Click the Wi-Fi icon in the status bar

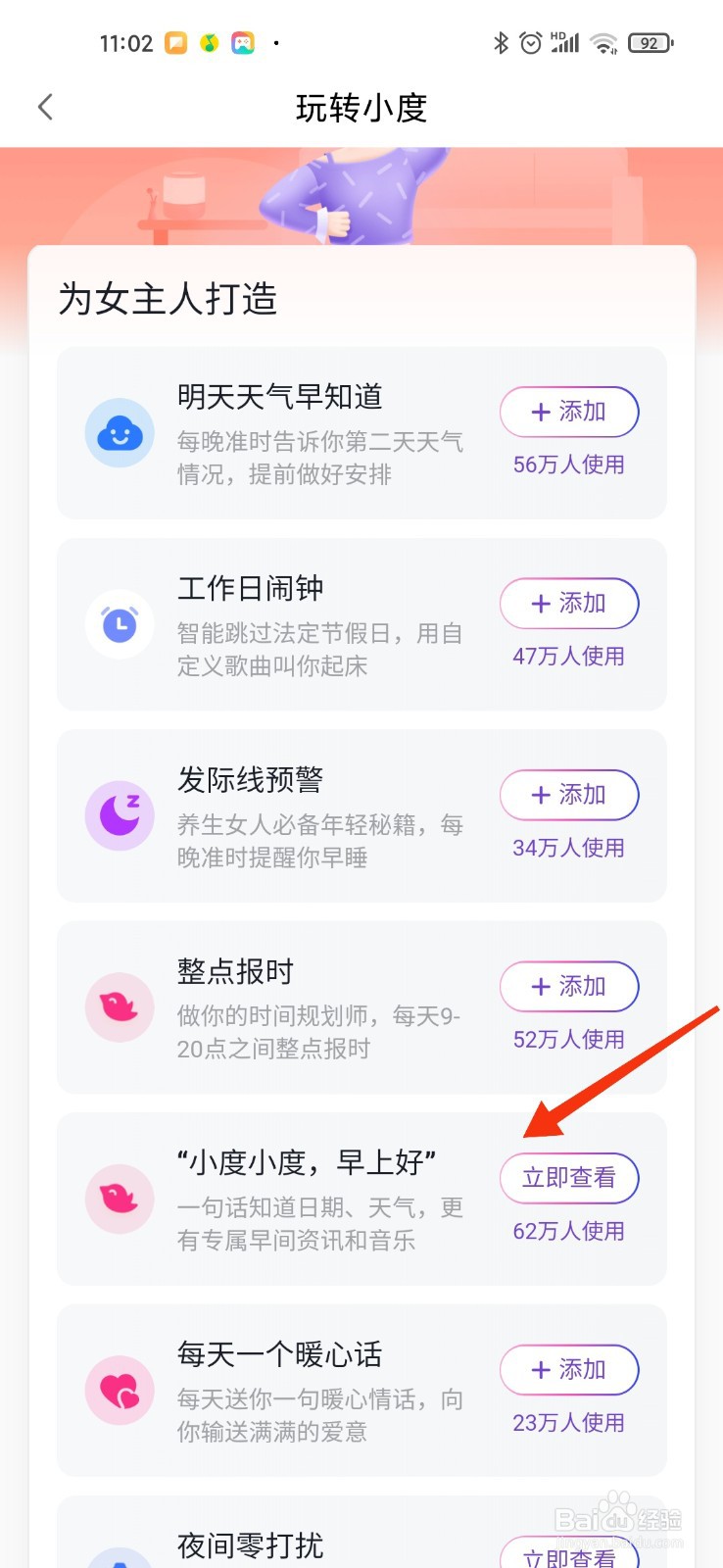pyautogui.click(x=603, y=42)
